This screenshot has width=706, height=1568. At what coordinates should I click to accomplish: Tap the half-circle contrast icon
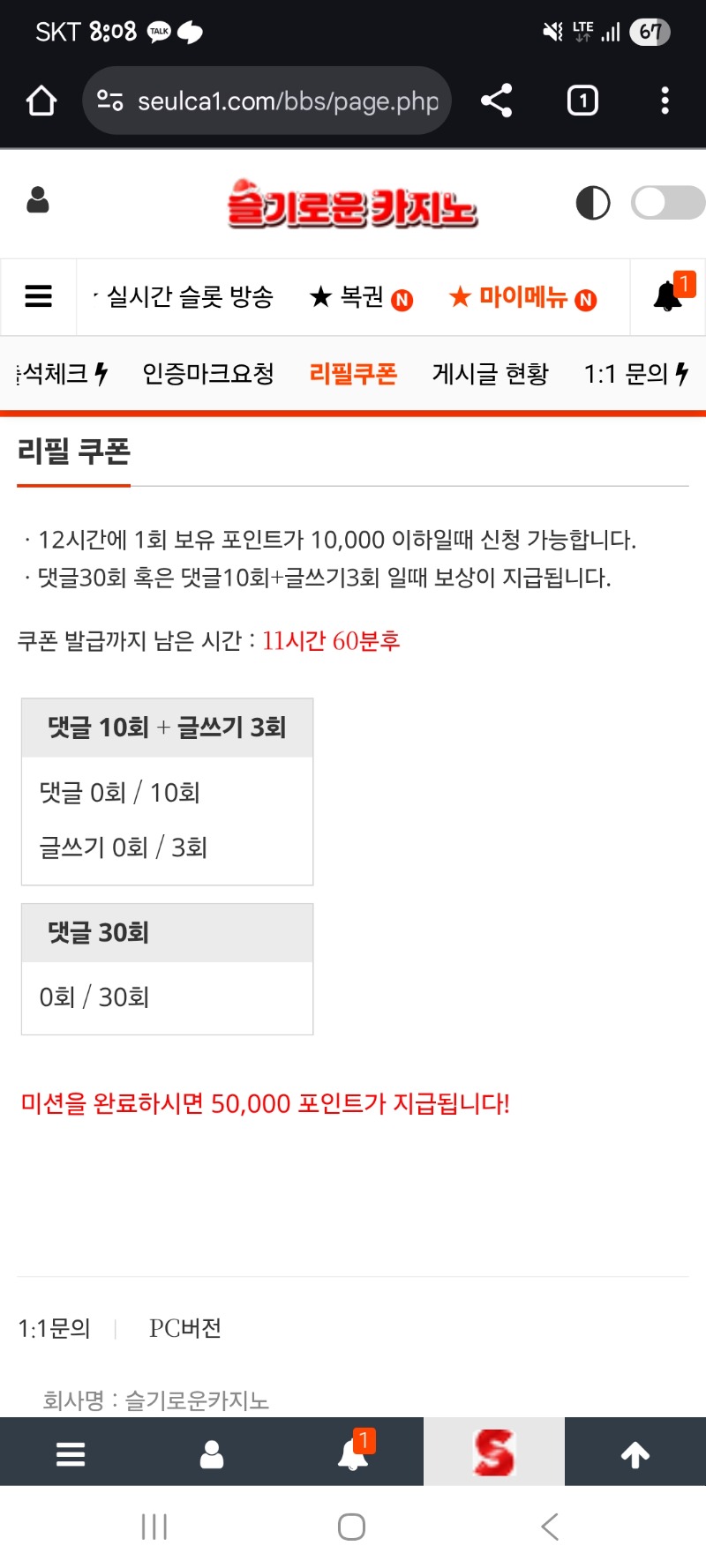point(592,203)
